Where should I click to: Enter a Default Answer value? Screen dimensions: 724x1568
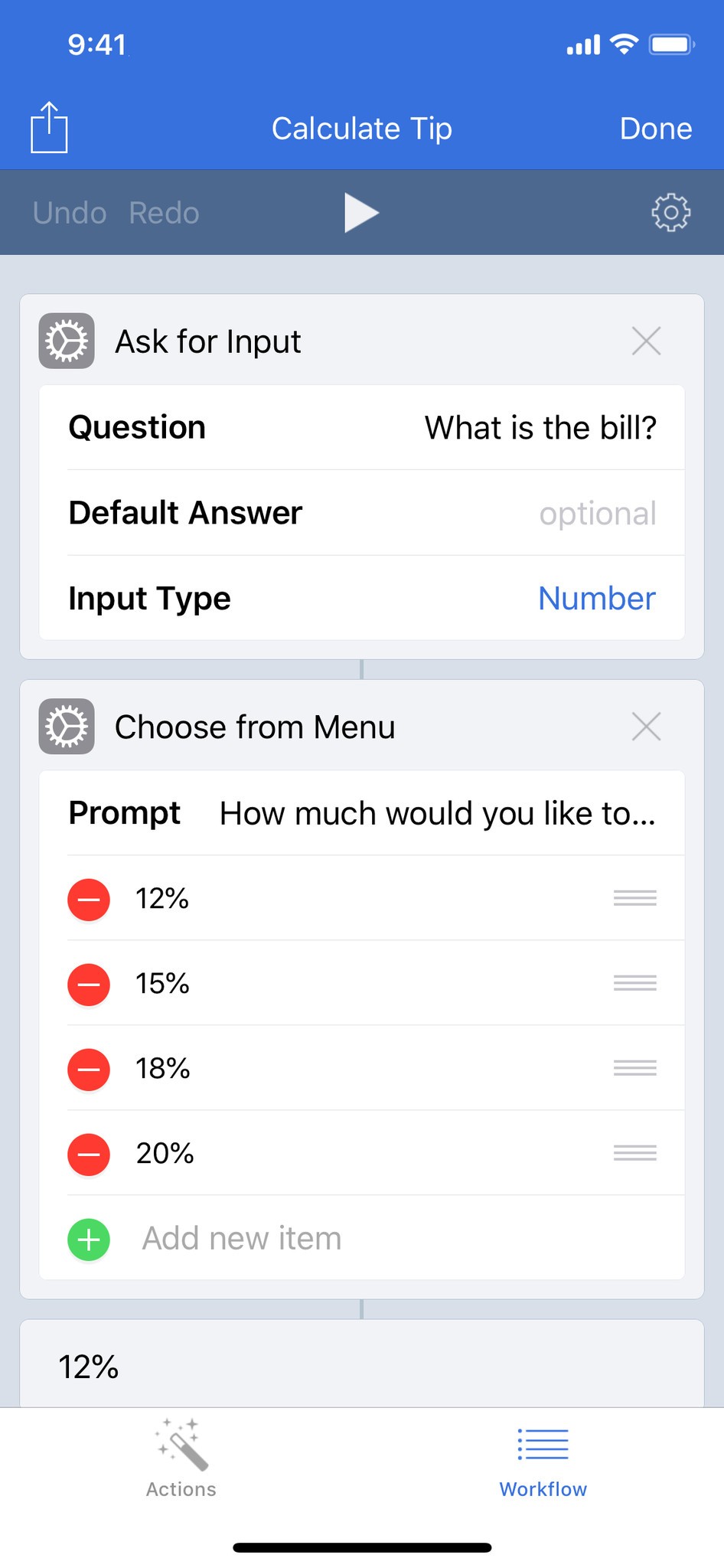pyautogui.click(x=597, y=514)
